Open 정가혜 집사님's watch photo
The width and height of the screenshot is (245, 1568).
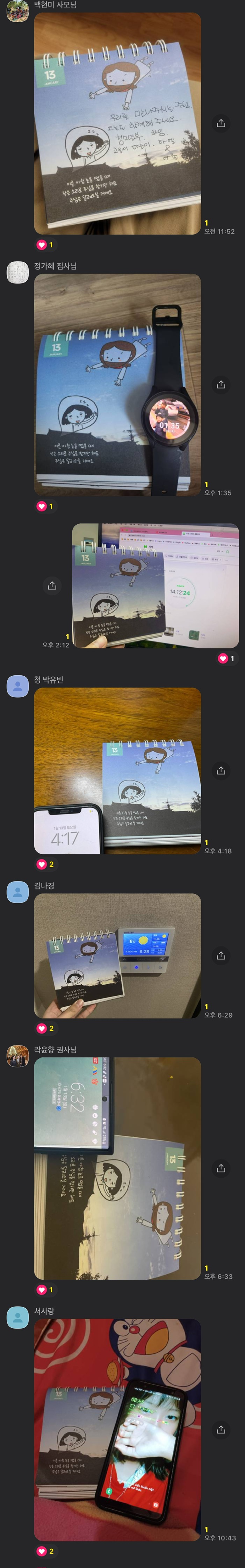117,385
